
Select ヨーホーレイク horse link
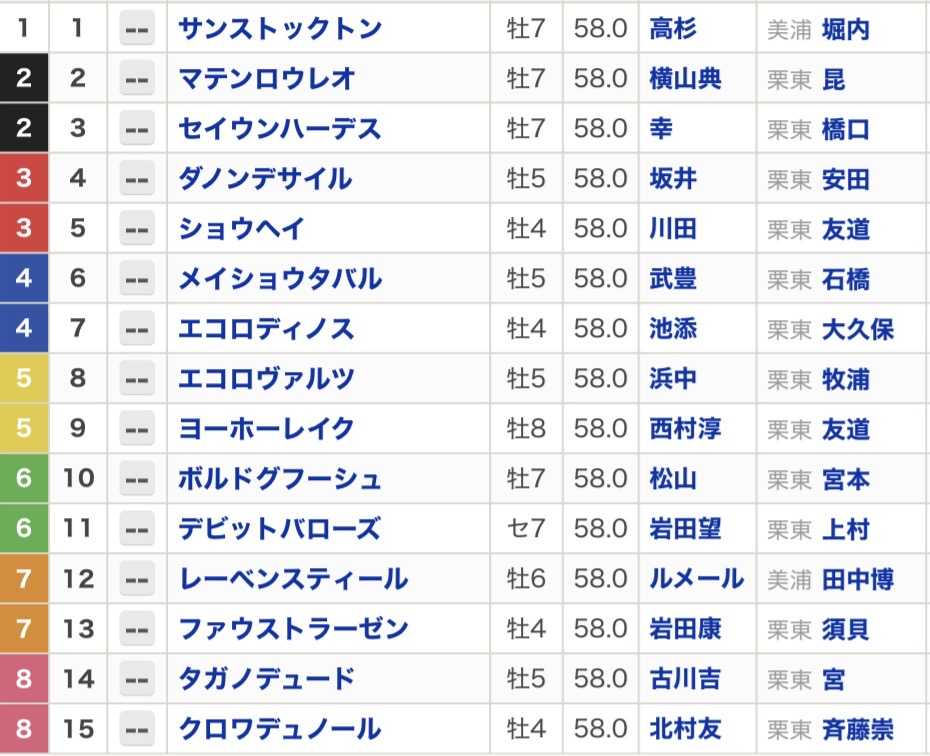[266, 429]
